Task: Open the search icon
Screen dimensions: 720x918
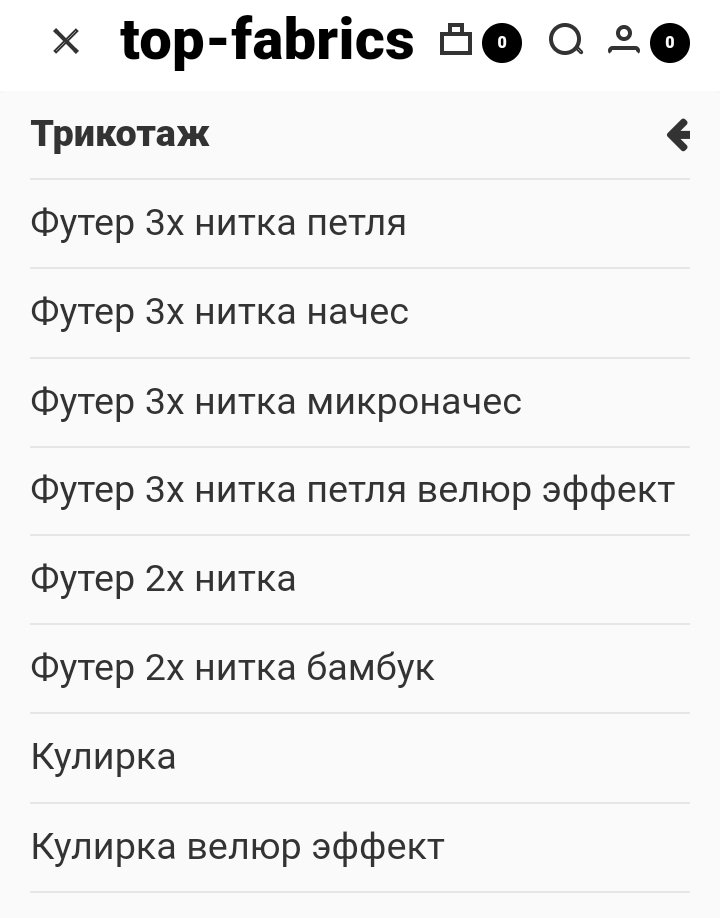Action: click(566, 41)
